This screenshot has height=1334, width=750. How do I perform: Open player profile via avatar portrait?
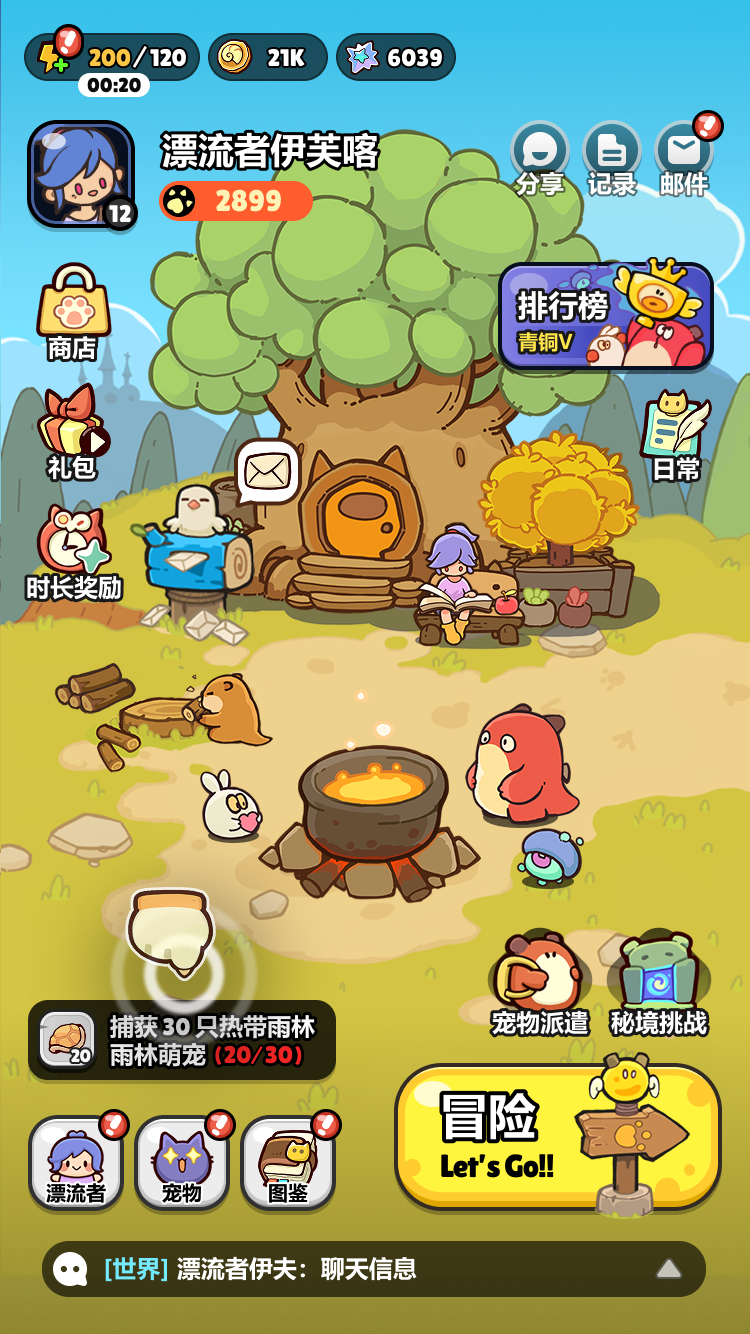(82, 170)
